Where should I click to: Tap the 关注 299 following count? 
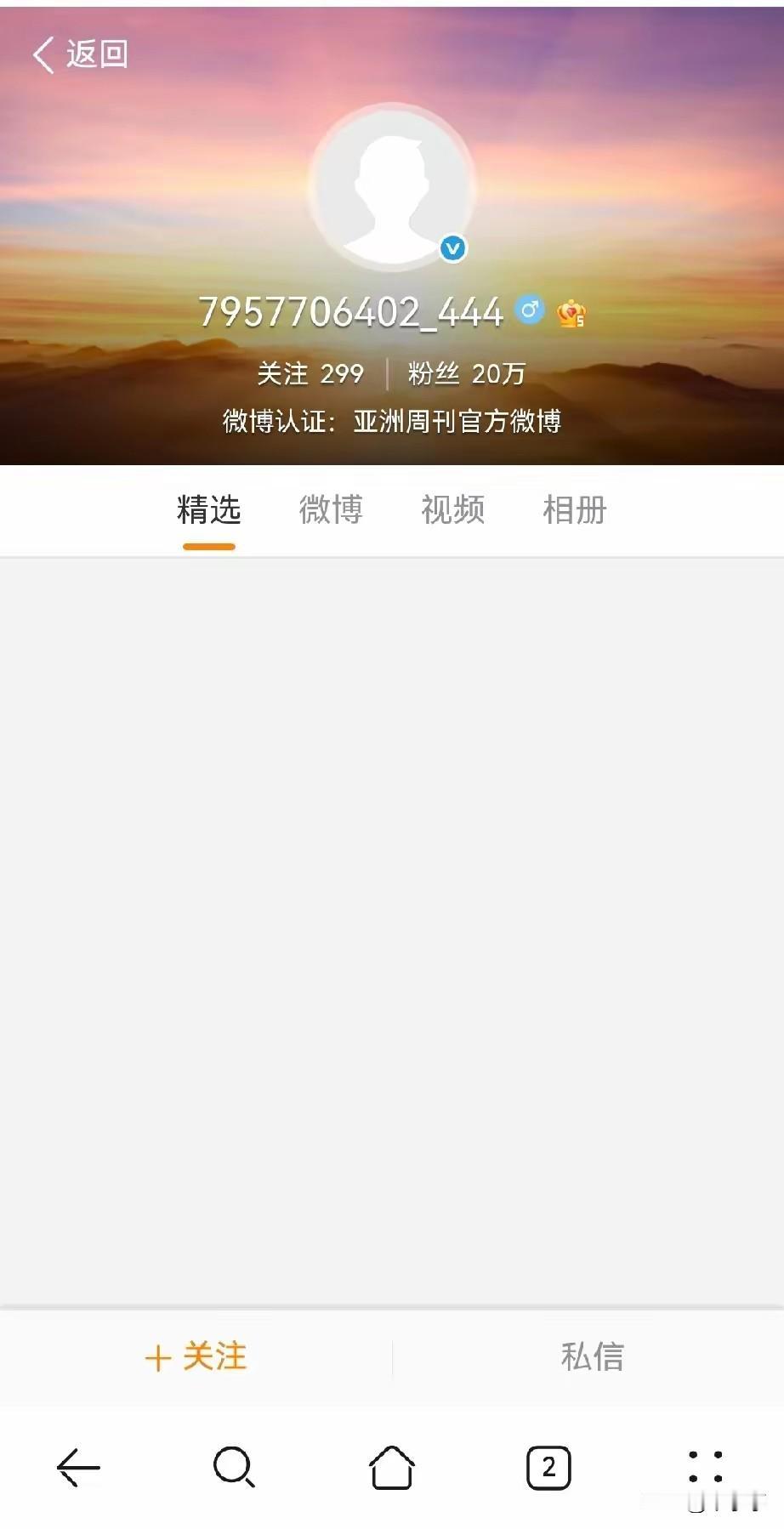point(311,373)
